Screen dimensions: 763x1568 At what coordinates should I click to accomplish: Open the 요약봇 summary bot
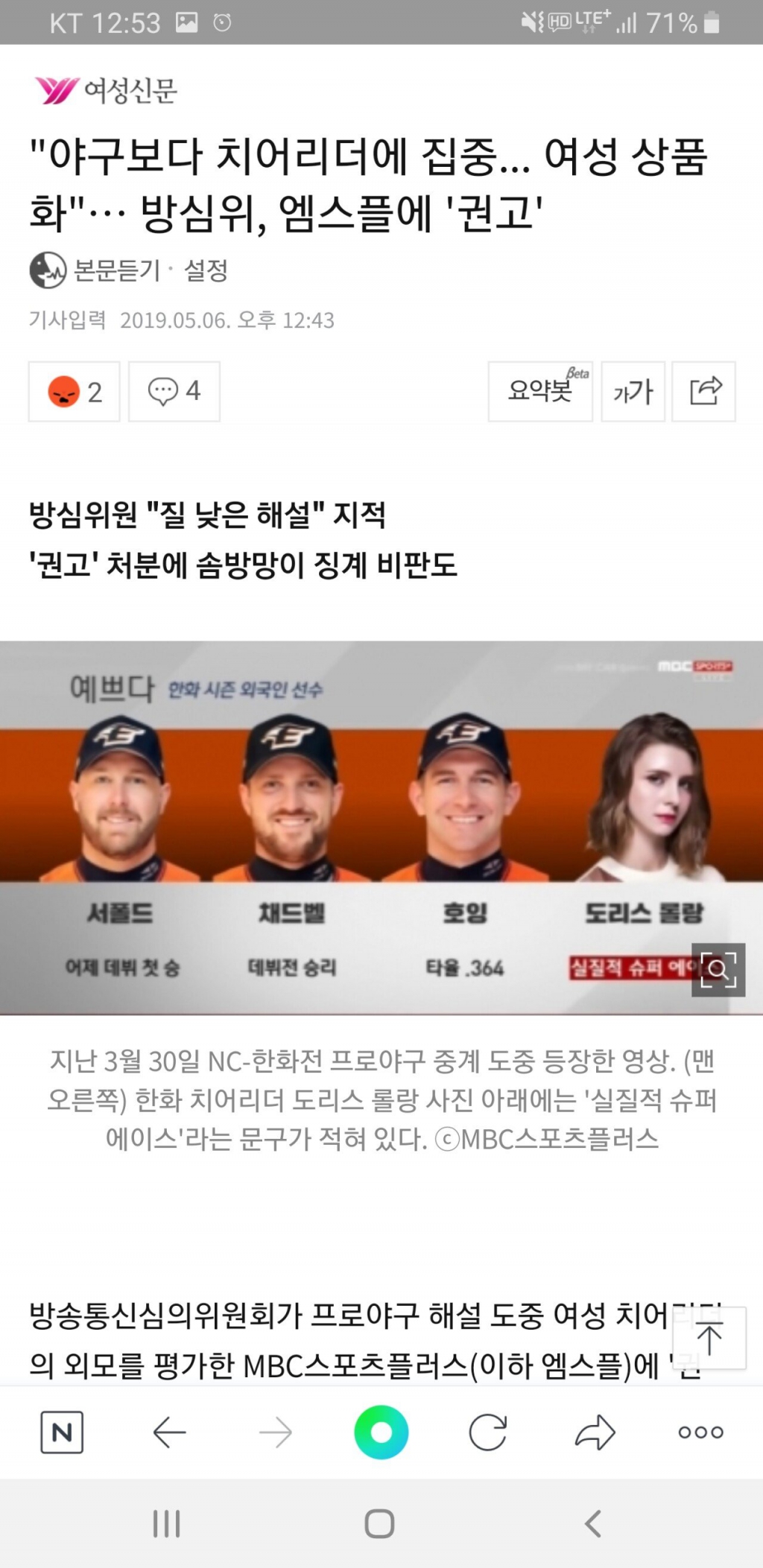(540, 391)
